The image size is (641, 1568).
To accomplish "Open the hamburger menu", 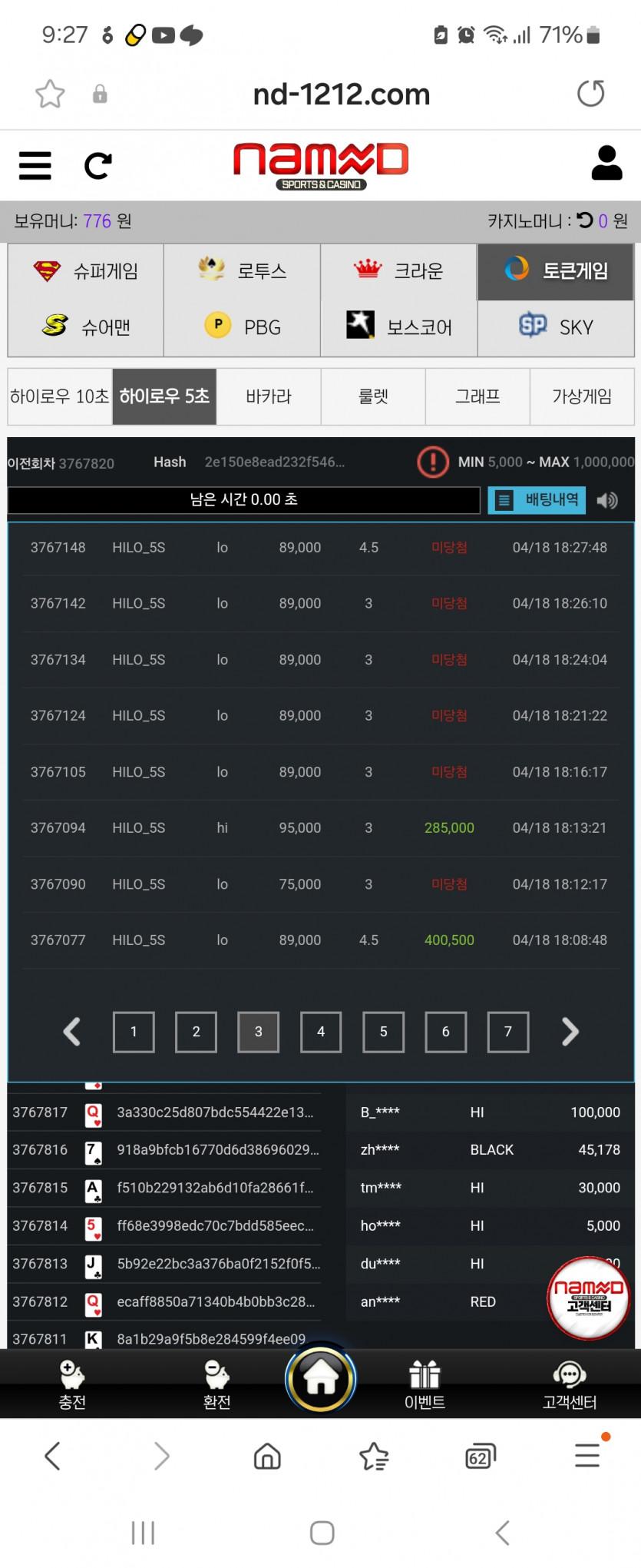I will pos(35,164).
